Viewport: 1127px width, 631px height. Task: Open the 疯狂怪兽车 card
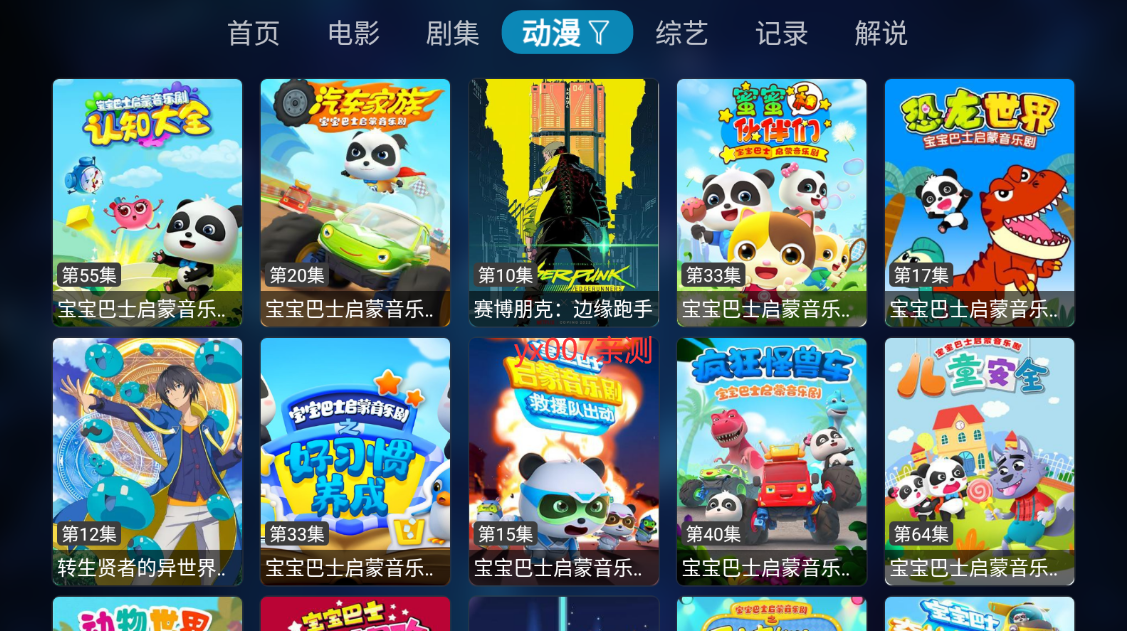coord(771,461)
